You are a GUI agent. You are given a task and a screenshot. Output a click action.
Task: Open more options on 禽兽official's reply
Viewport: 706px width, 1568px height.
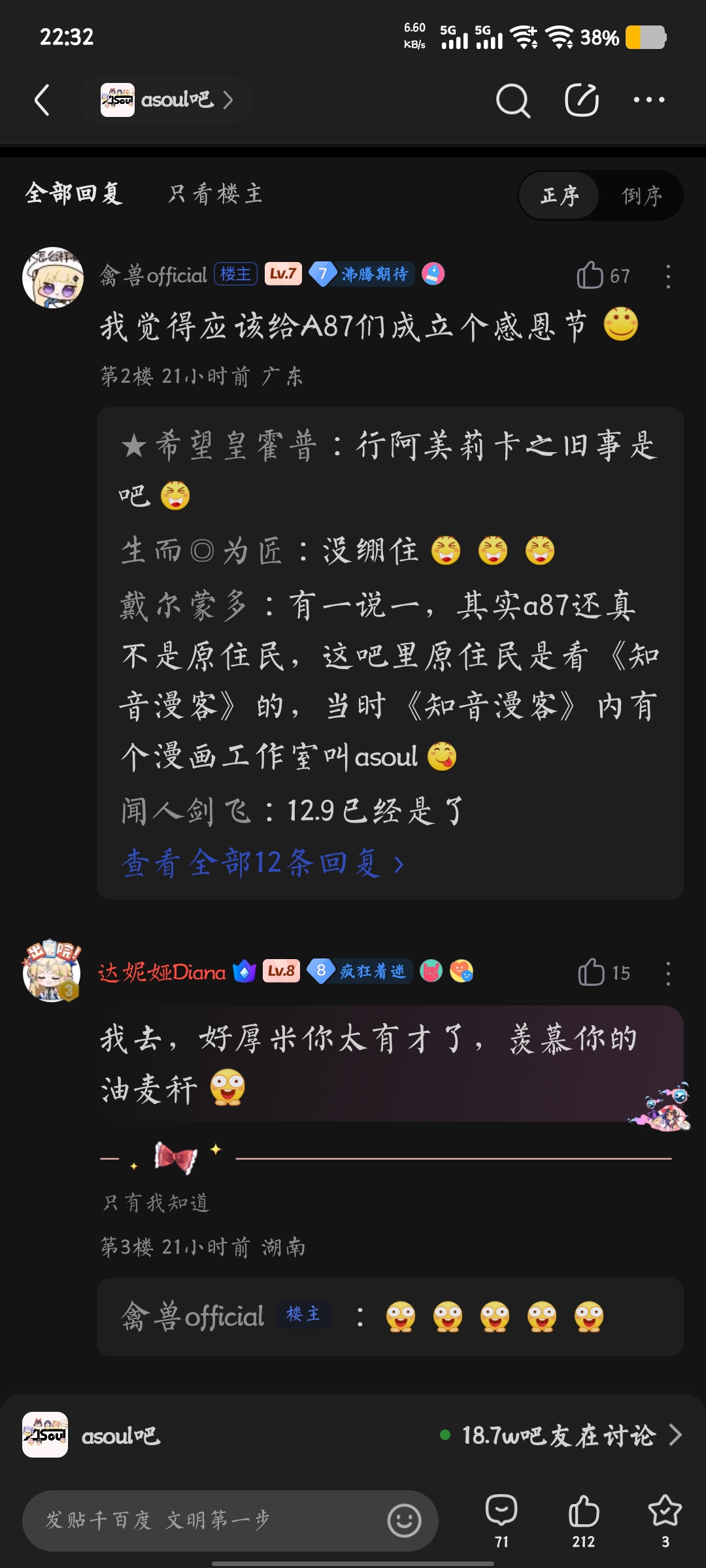click(x=667, y=276)
